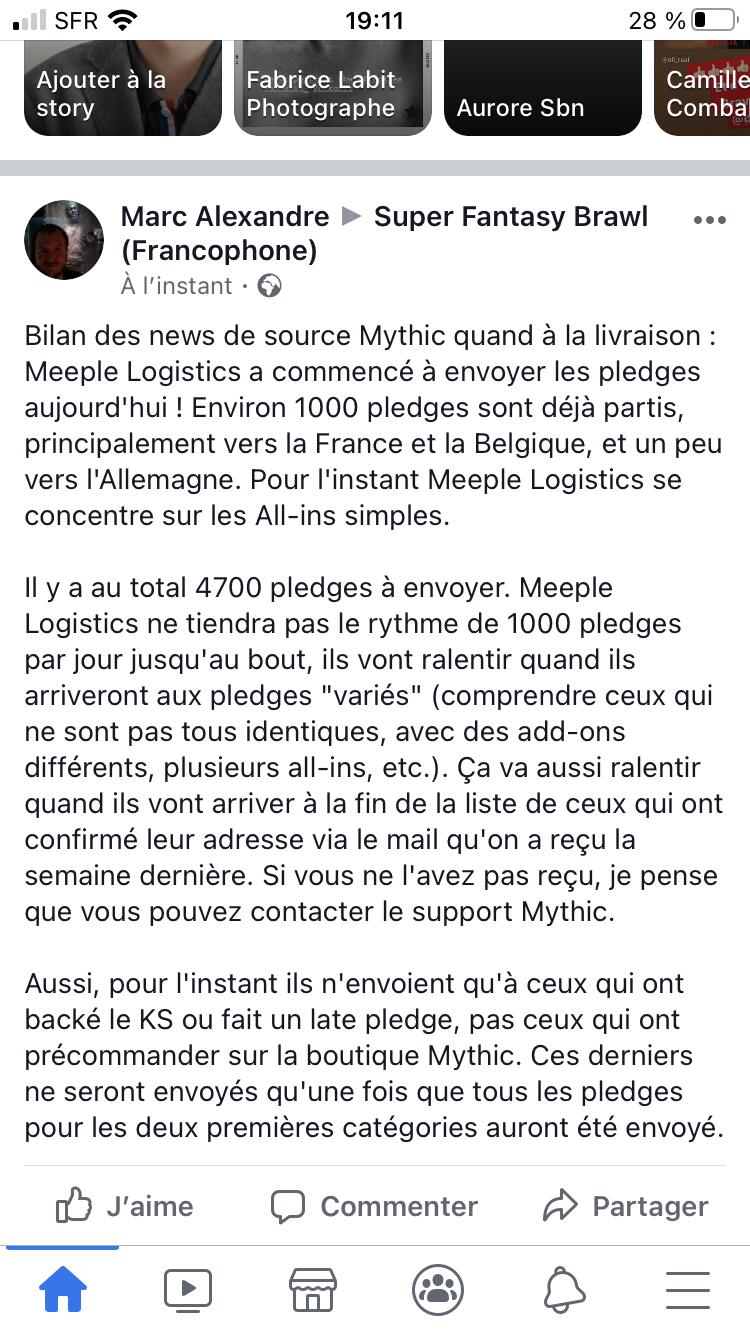View Fabrice Labit Photographe's story

tap(333, 88)
